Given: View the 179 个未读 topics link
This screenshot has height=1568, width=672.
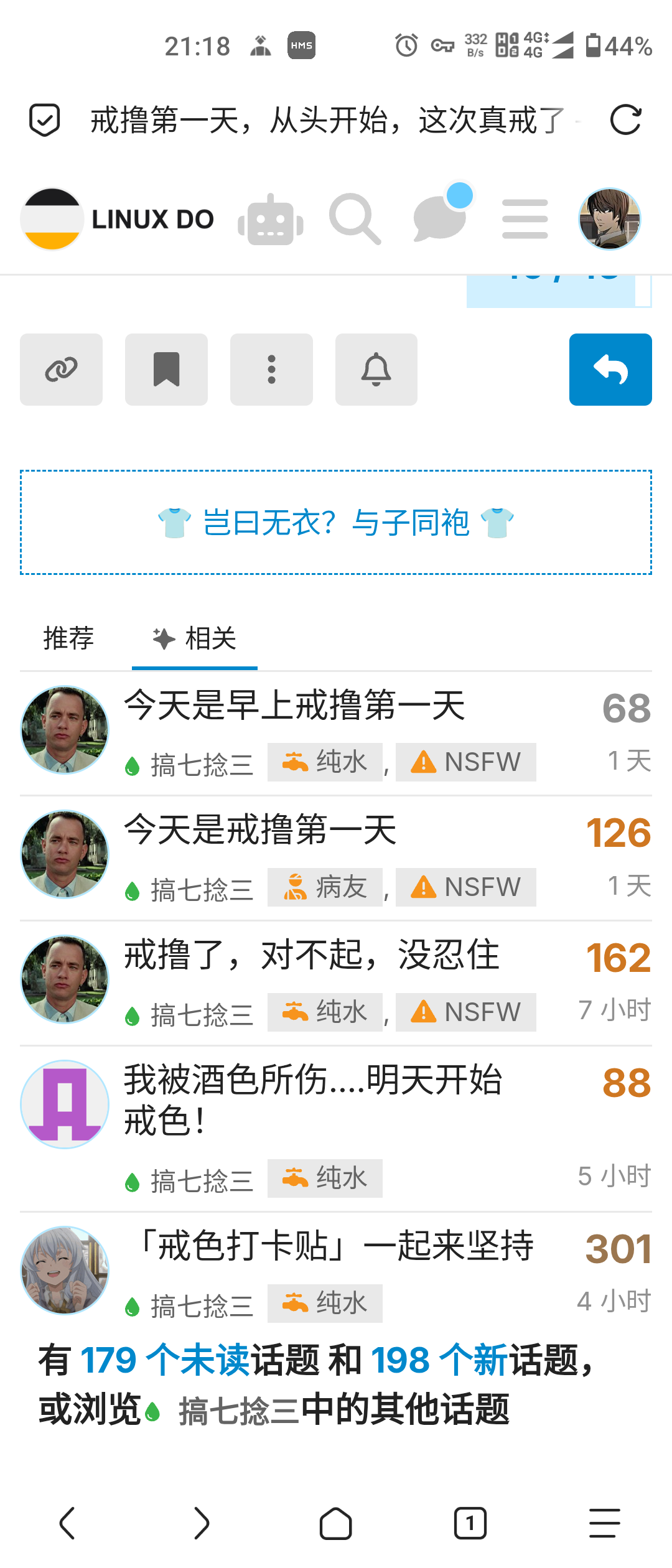Looking at the screenshot, I should tap(165, 1360).
